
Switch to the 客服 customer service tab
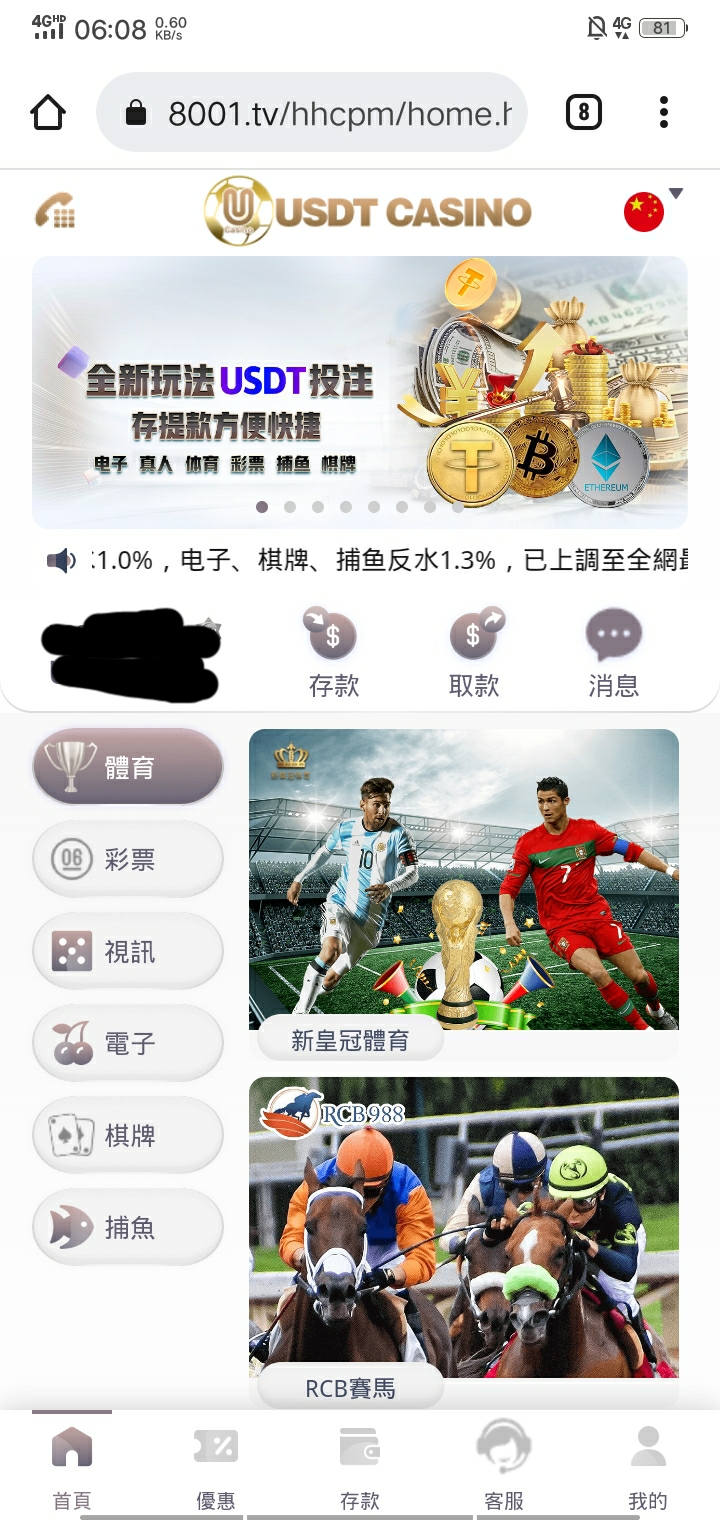pos(504,1467)
